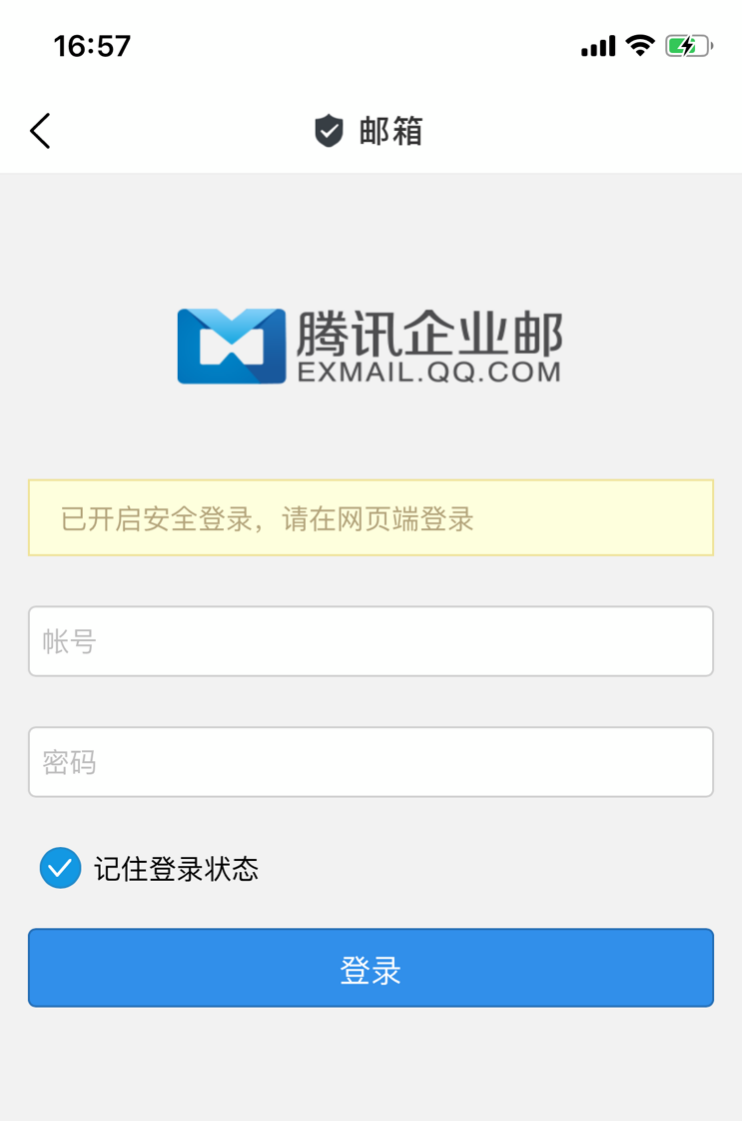Uncheck the 记住登录状态 checkbox
The height and width of the screenshot is (1122, 742).
pos(60,868)
